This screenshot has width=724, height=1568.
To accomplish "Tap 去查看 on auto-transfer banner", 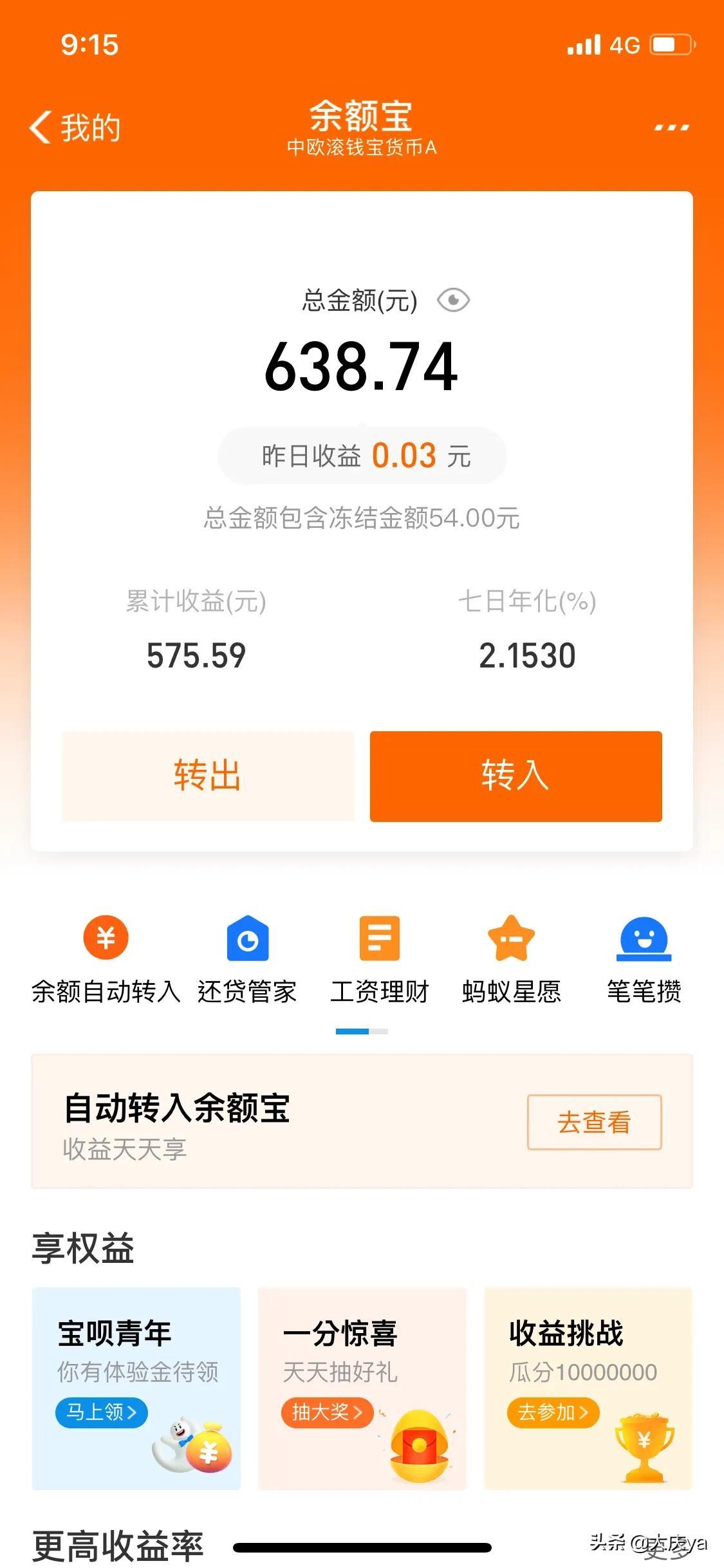I will [x=594, y=1122].
